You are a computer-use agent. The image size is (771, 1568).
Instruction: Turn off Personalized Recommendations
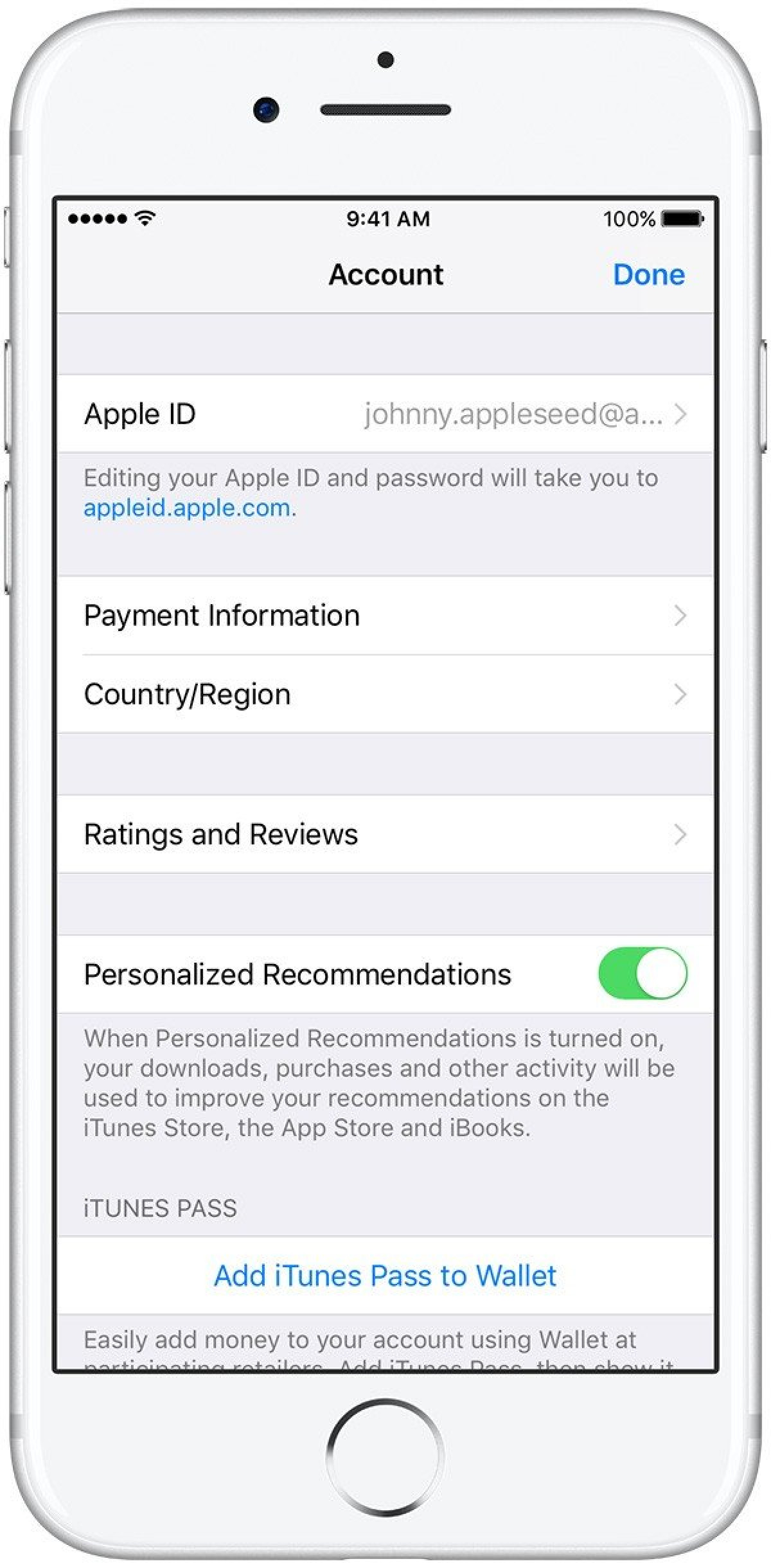click(x=642, y=974)
